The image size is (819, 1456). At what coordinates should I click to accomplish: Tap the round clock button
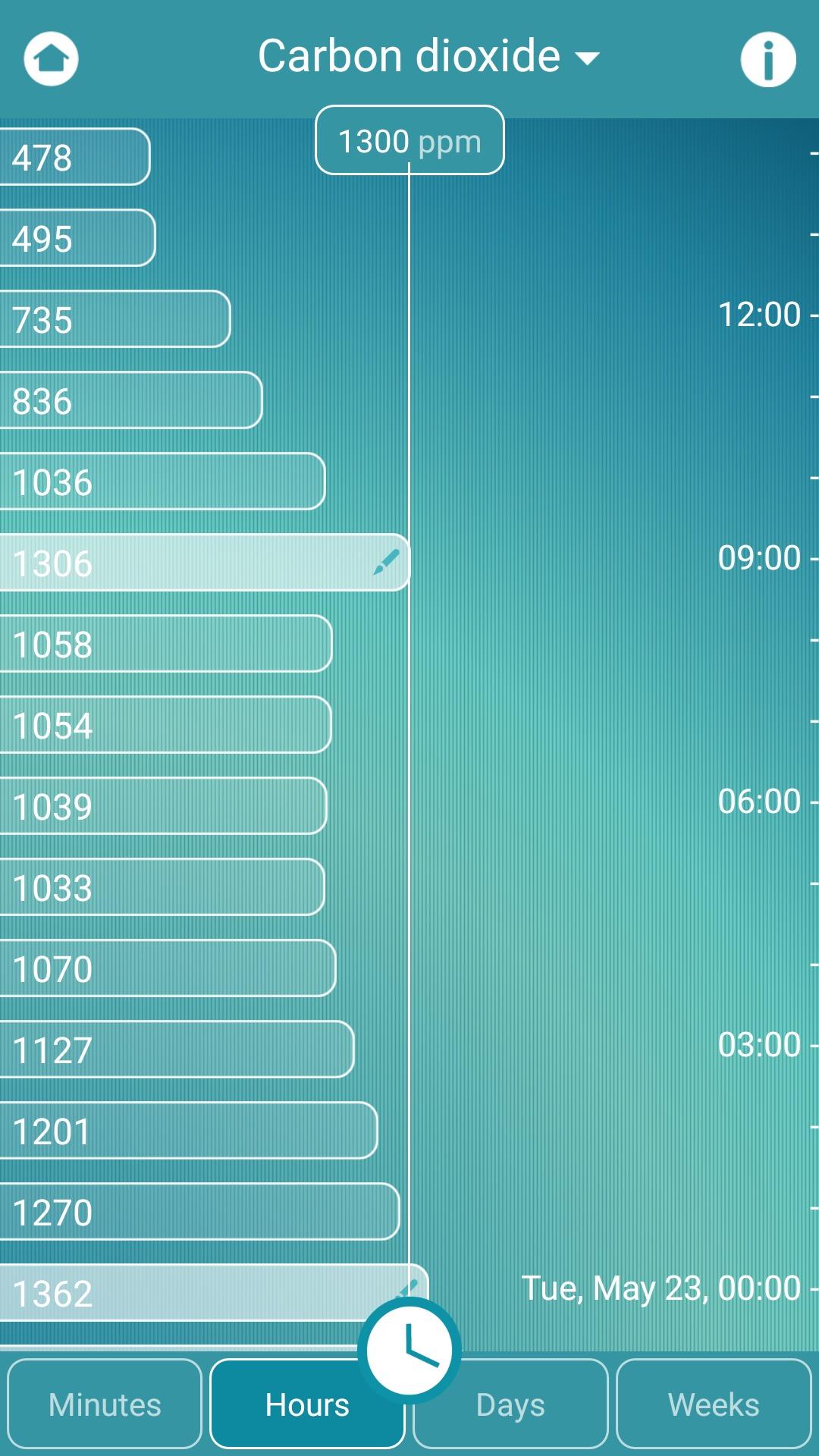tap(409, 1349)
